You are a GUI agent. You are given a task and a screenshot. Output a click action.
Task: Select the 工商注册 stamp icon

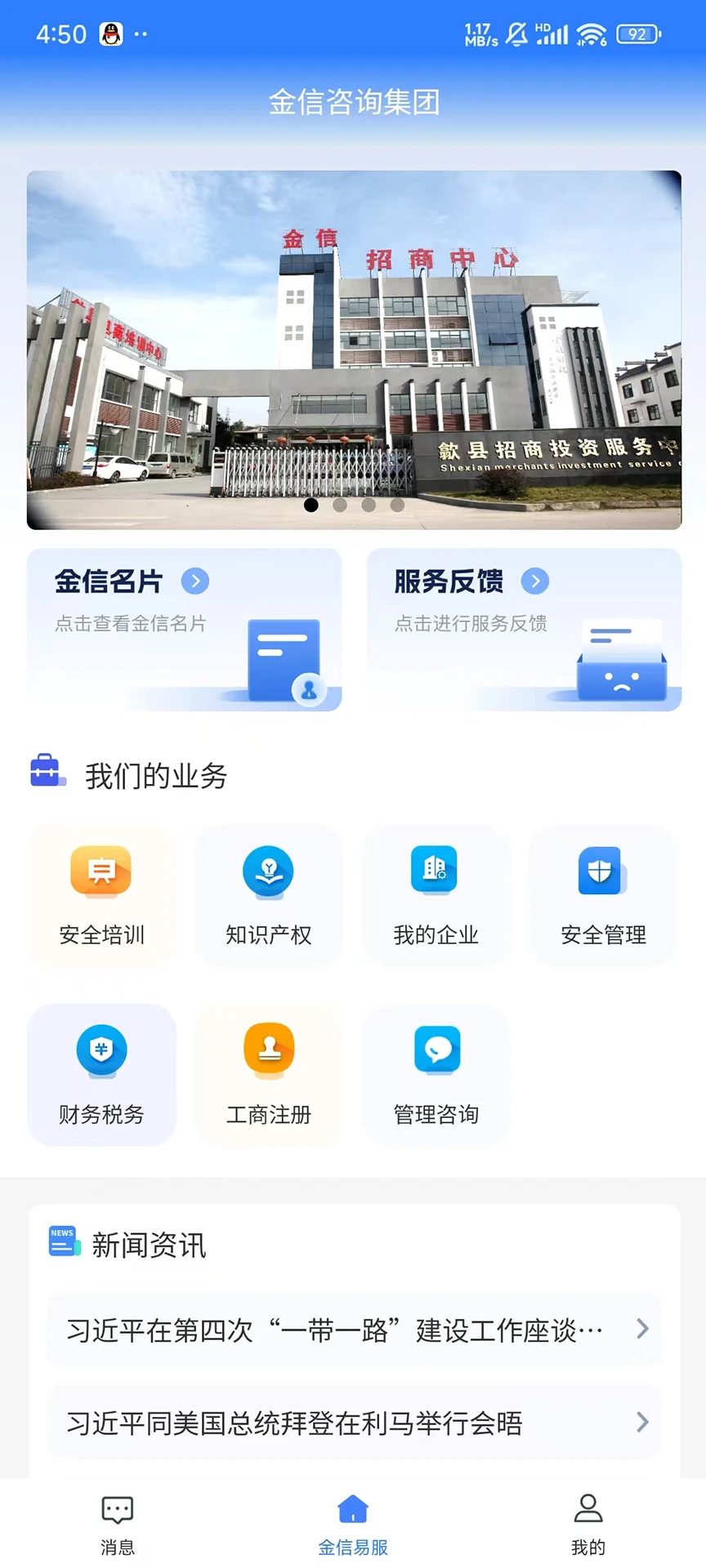click(x=268, y=1051)
